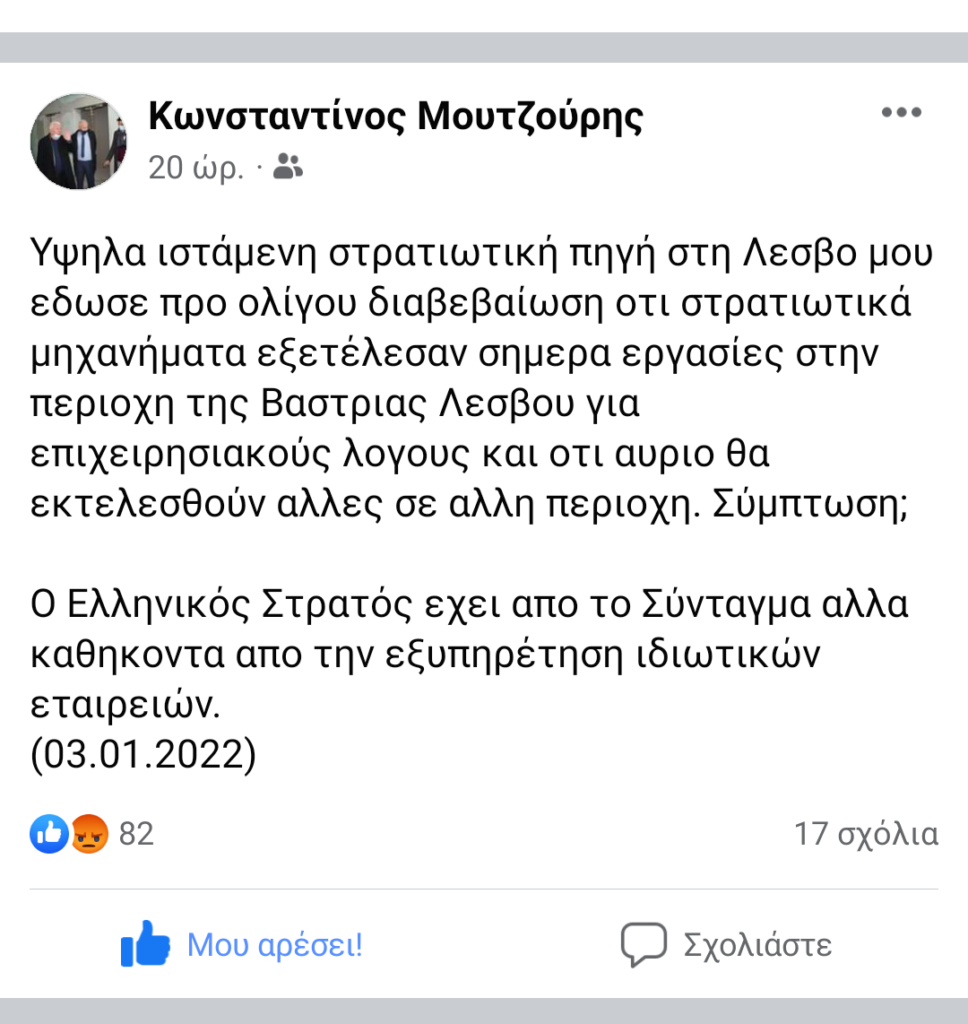Image resolution: width=968 pixels, height=1024 pixels.
Task: Open Κωνσταντίνος Μουτζούρης profile picture
Action: [x=80, y=142]
